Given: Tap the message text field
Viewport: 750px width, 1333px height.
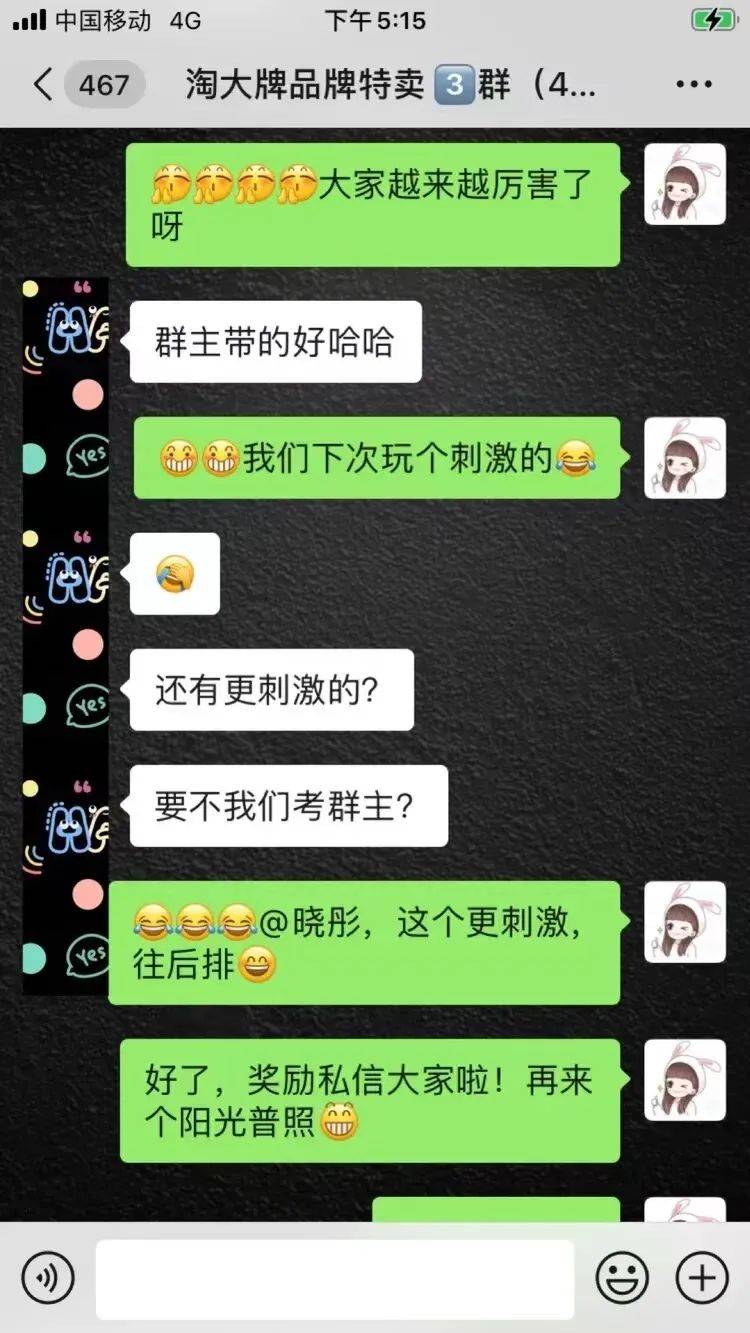Looking at the screenshot, I should [334, 1278].
